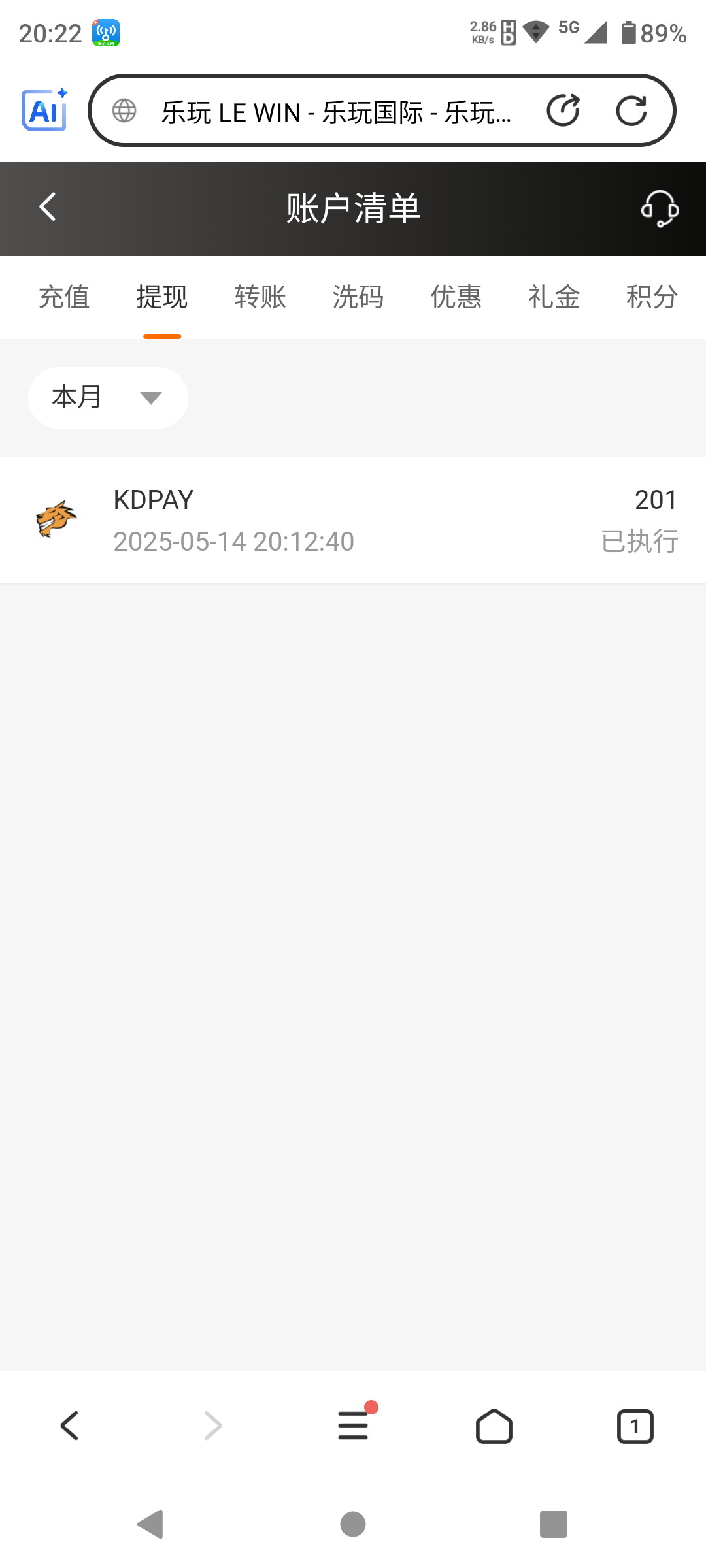Open the browser tabs switcher

(x=635, y=1426)
